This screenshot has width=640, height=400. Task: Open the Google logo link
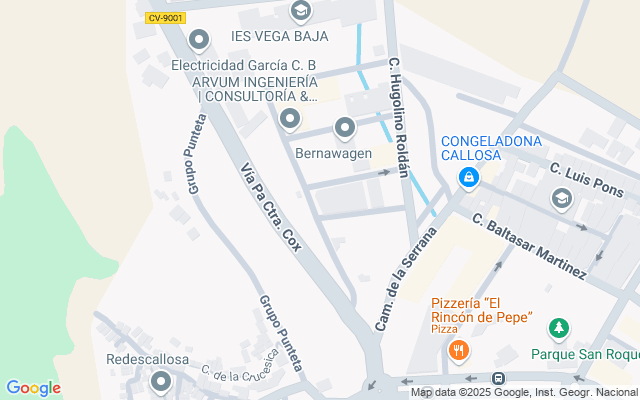click(x=34, y=388)
